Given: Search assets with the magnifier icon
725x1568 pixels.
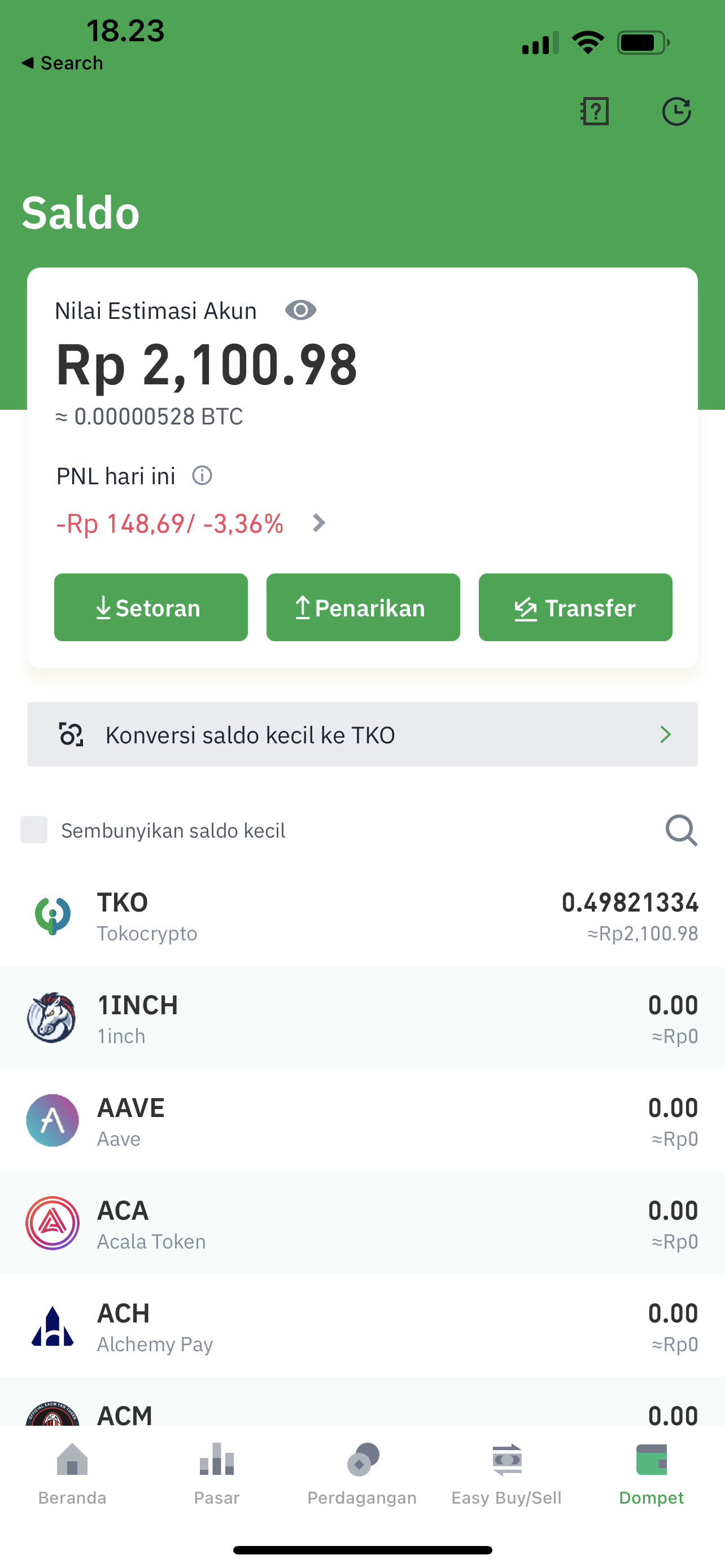Looking at the screenshot, I should [681, 830].
